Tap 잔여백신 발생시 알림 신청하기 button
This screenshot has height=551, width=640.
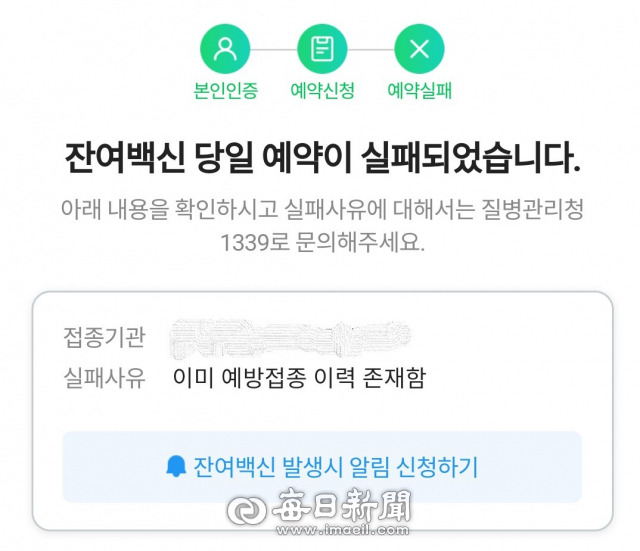322,466
